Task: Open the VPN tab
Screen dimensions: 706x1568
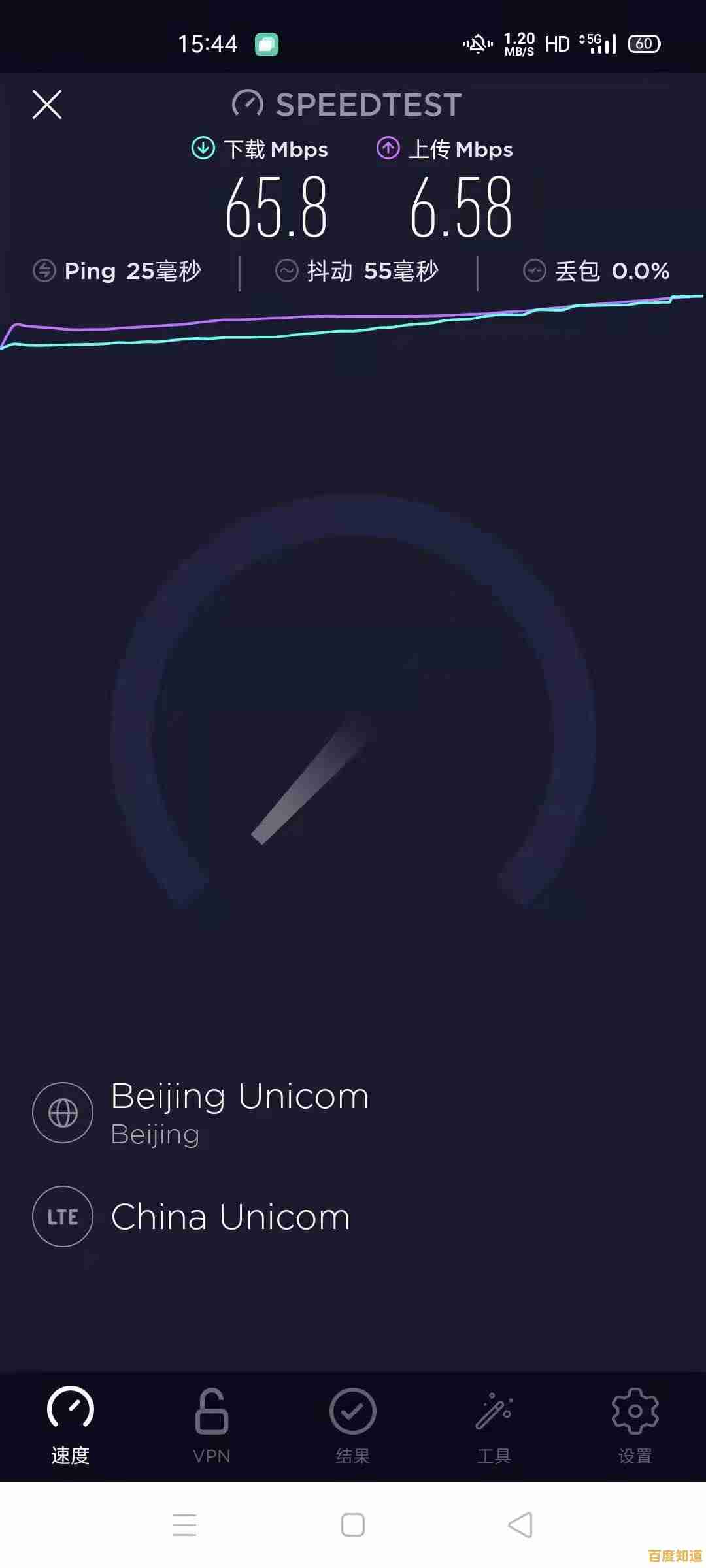Action: pyautogui.click(x=211, y=1426)
